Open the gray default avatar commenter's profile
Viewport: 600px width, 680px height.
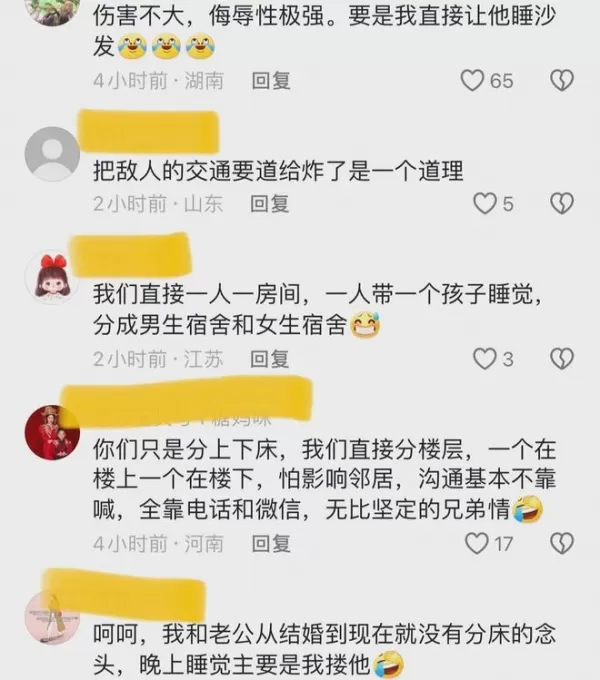click(x=51, y=155)
